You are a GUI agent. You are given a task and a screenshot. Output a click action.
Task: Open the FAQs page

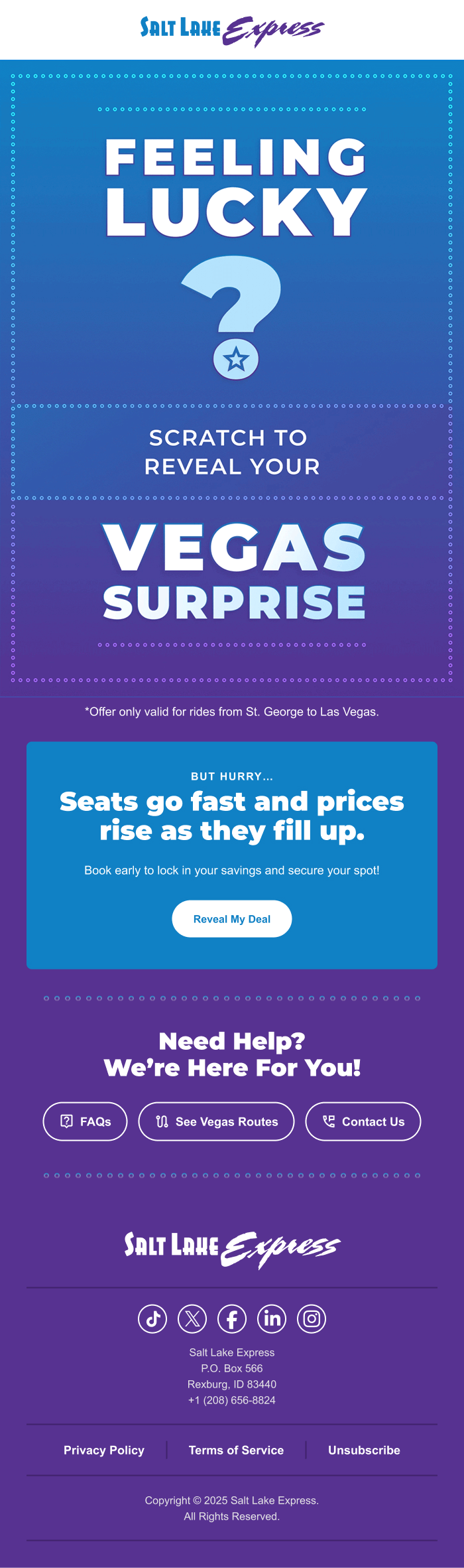pyautogui.click(x=85, y=1121)
